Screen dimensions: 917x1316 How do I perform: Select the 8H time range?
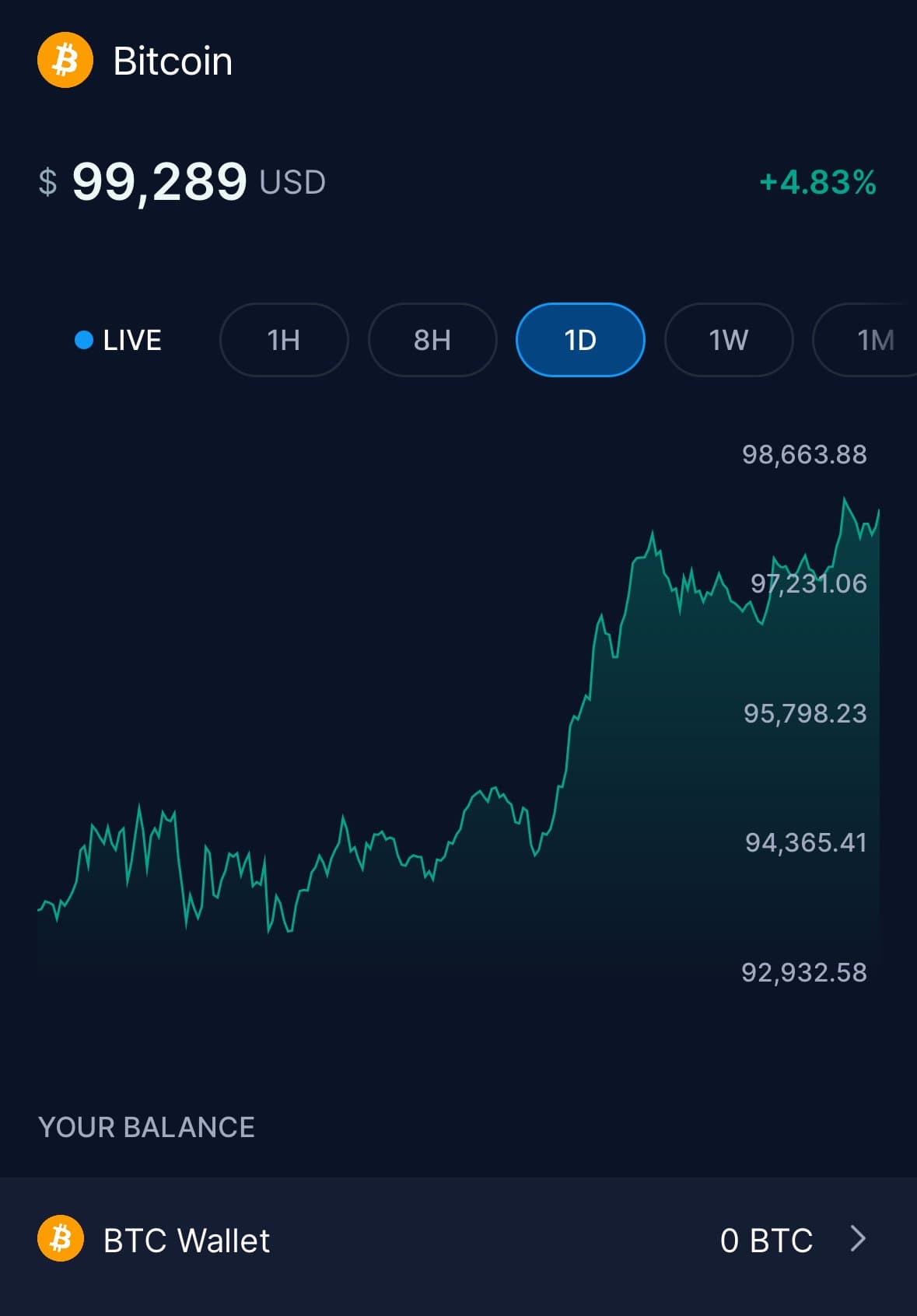pyautogui.click(x=432, y=340)
